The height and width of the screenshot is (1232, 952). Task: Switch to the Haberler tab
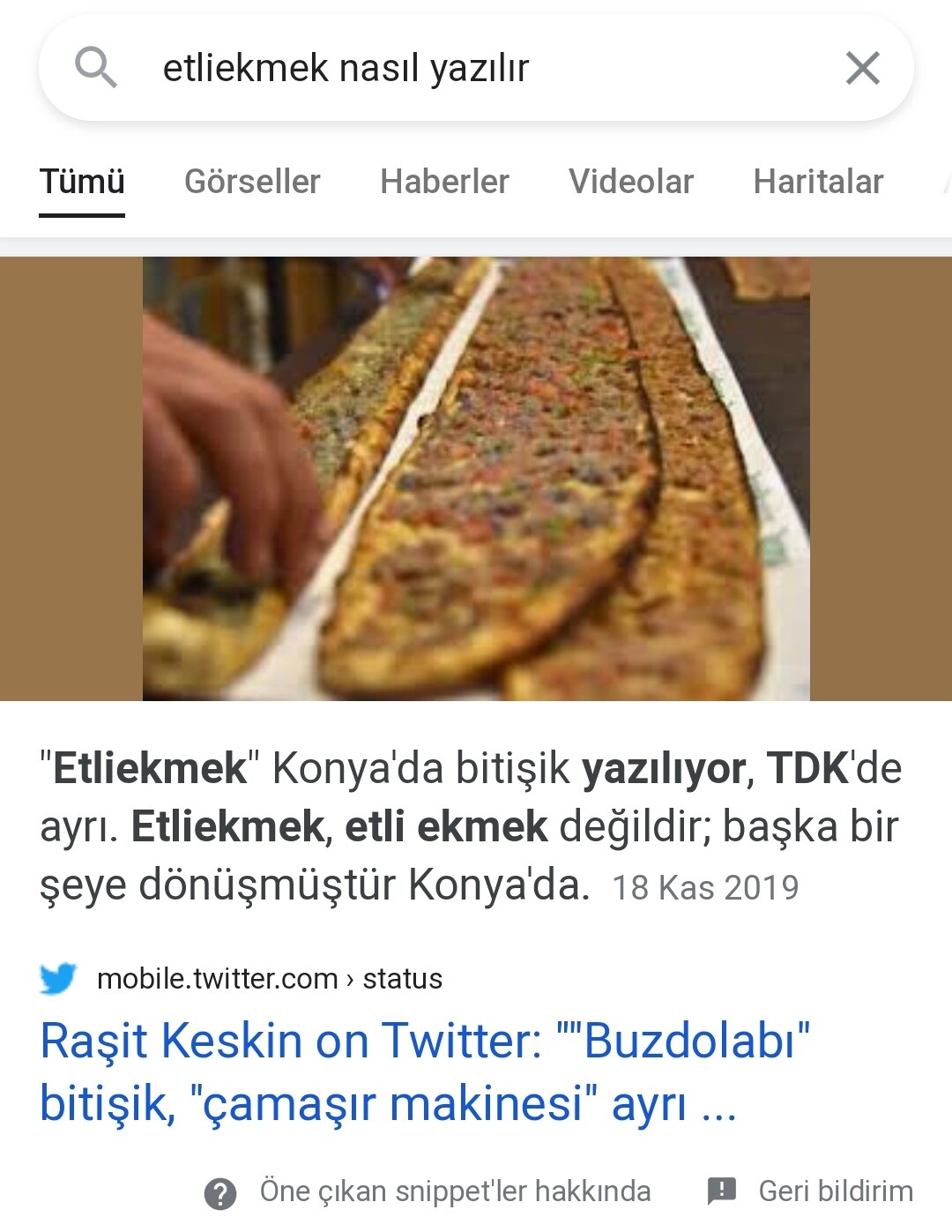[444, 182]
